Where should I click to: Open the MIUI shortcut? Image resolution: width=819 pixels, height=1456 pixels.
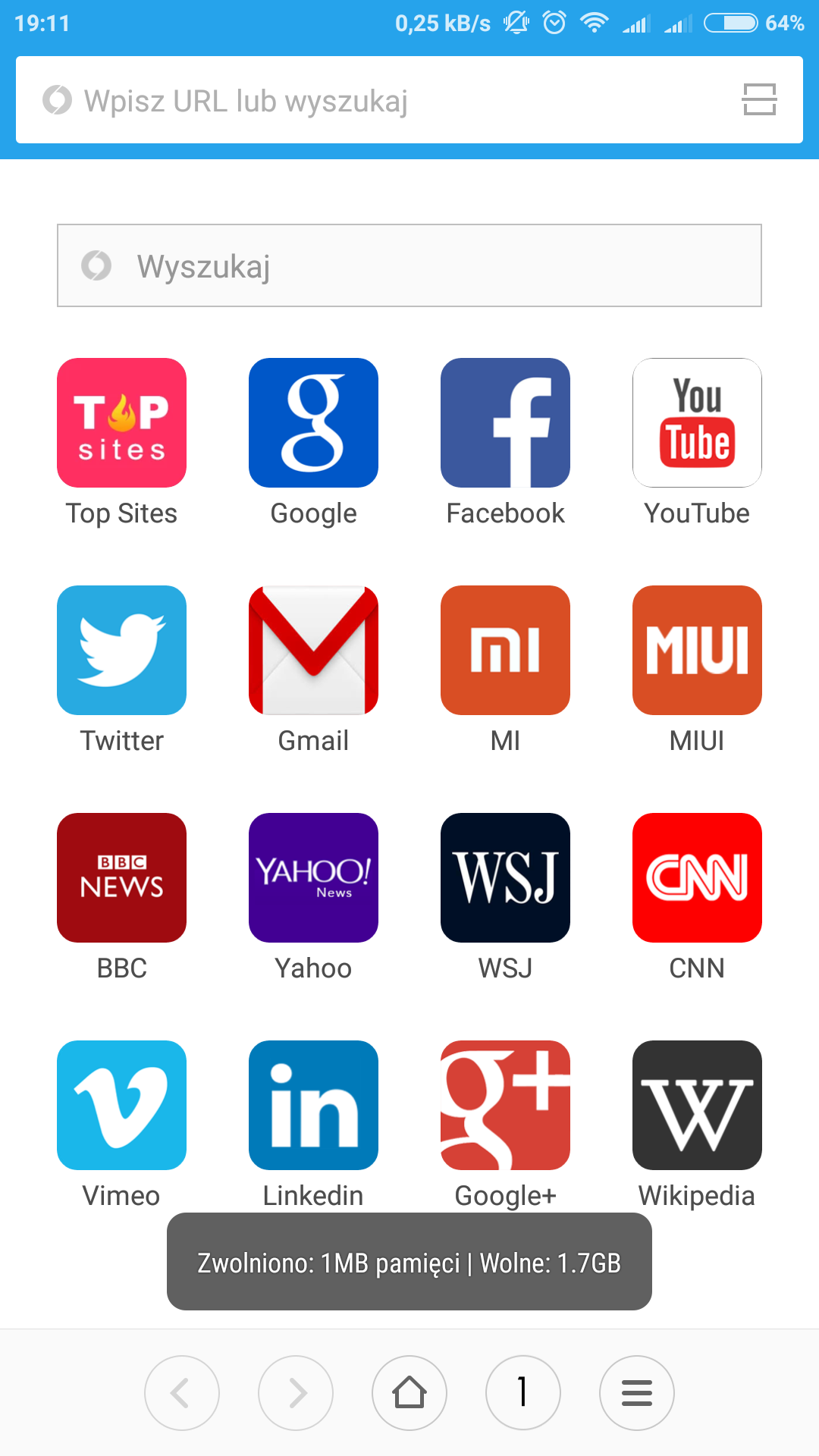697,651
